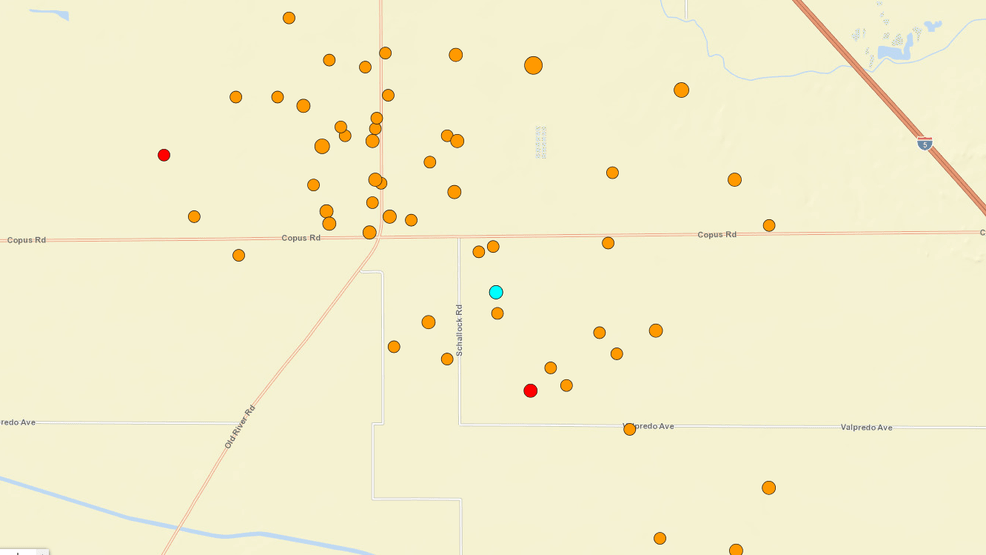Tap the red marker west of Old River Rd

(x=164, y=155)
